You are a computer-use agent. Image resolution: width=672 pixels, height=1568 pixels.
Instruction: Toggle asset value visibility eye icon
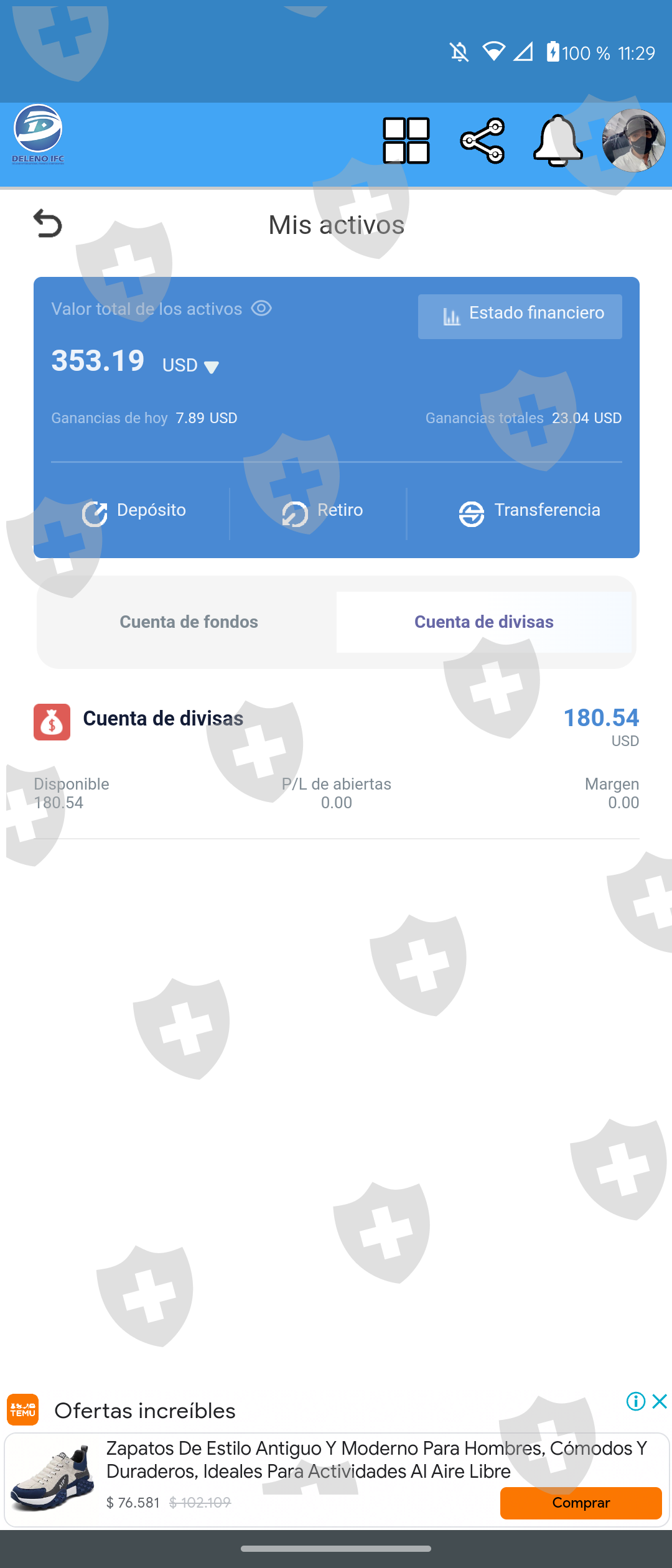pos(261,309)
